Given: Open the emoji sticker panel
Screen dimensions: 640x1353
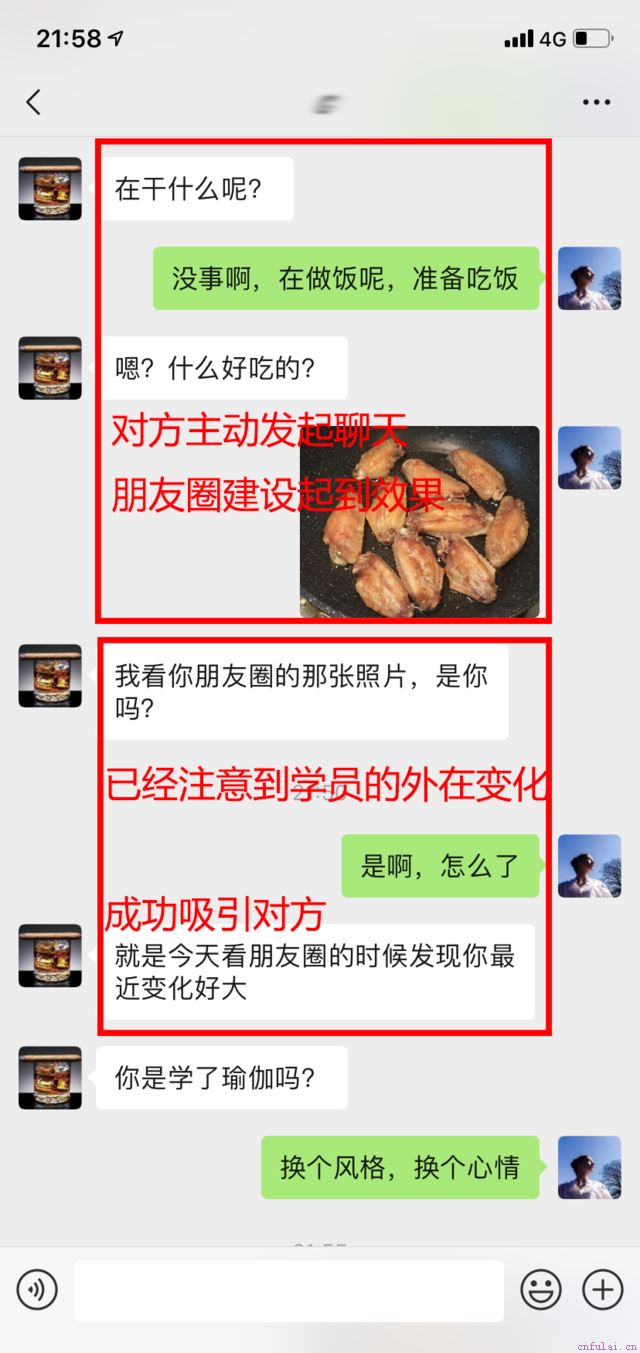Looking at the screenshot, I should (x=541, y=1290).
